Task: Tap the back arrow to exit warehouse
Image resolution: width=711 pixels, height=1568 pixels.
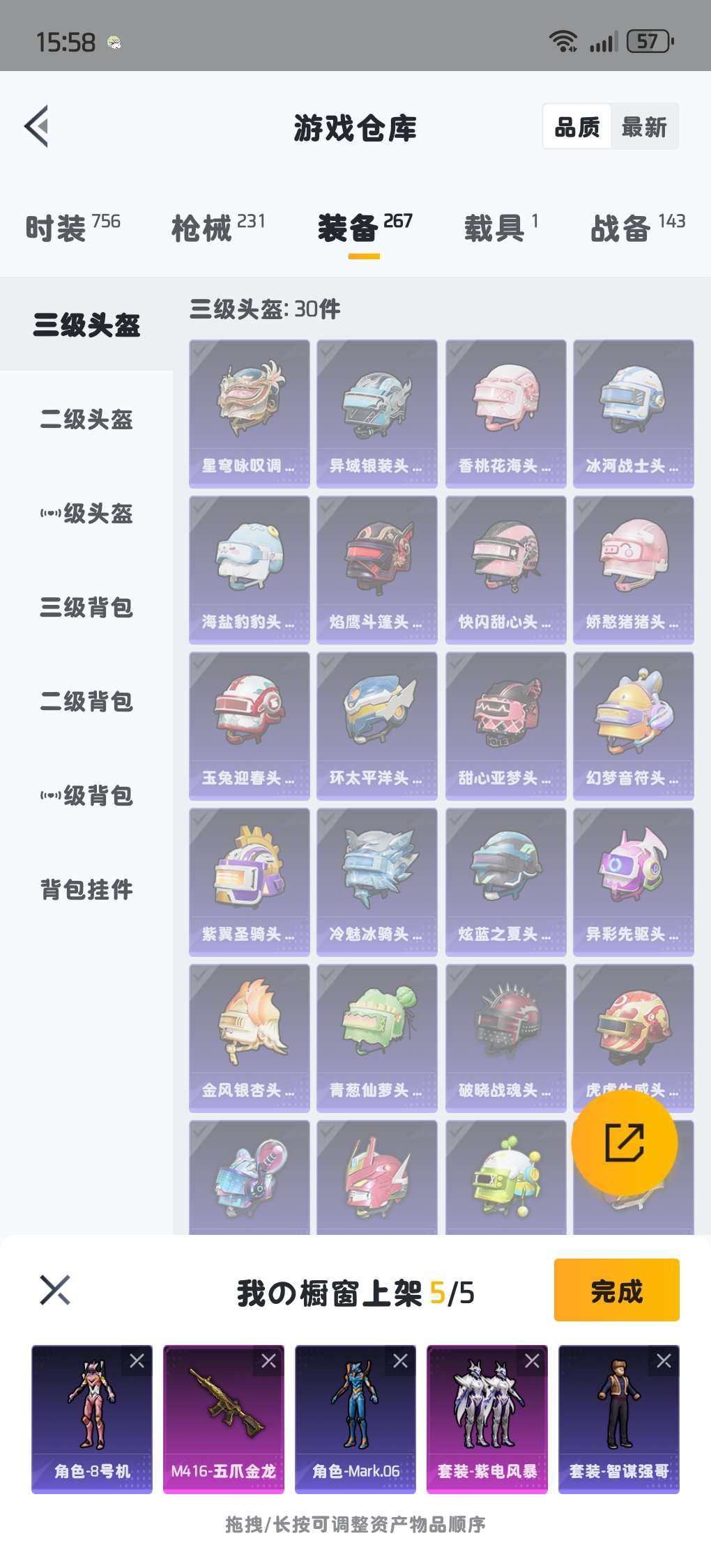Action: (x=36, y=127)
